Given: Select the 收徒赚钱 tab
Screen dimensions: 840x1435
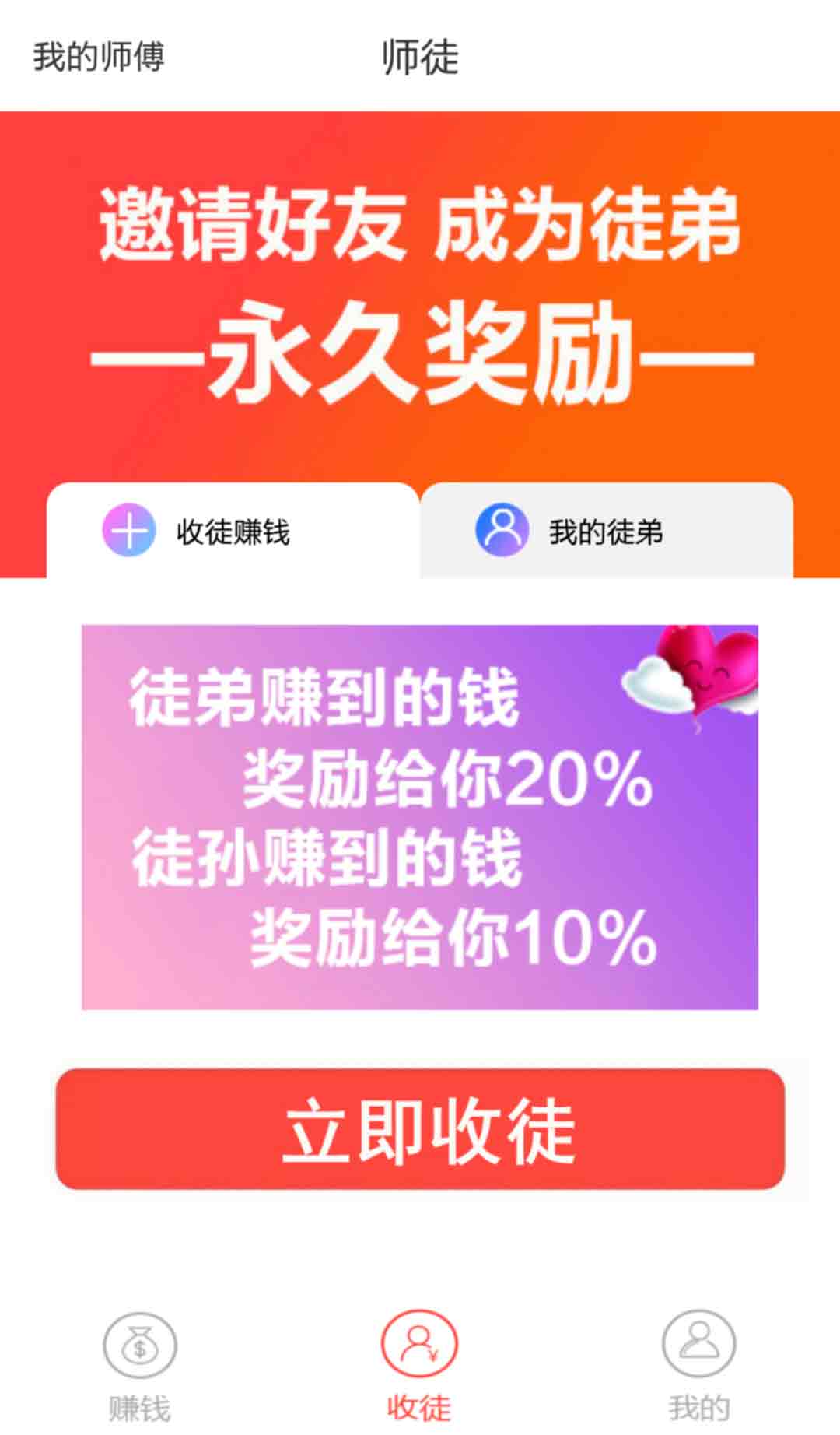Looking at the screenshot, I should point(233,531).
